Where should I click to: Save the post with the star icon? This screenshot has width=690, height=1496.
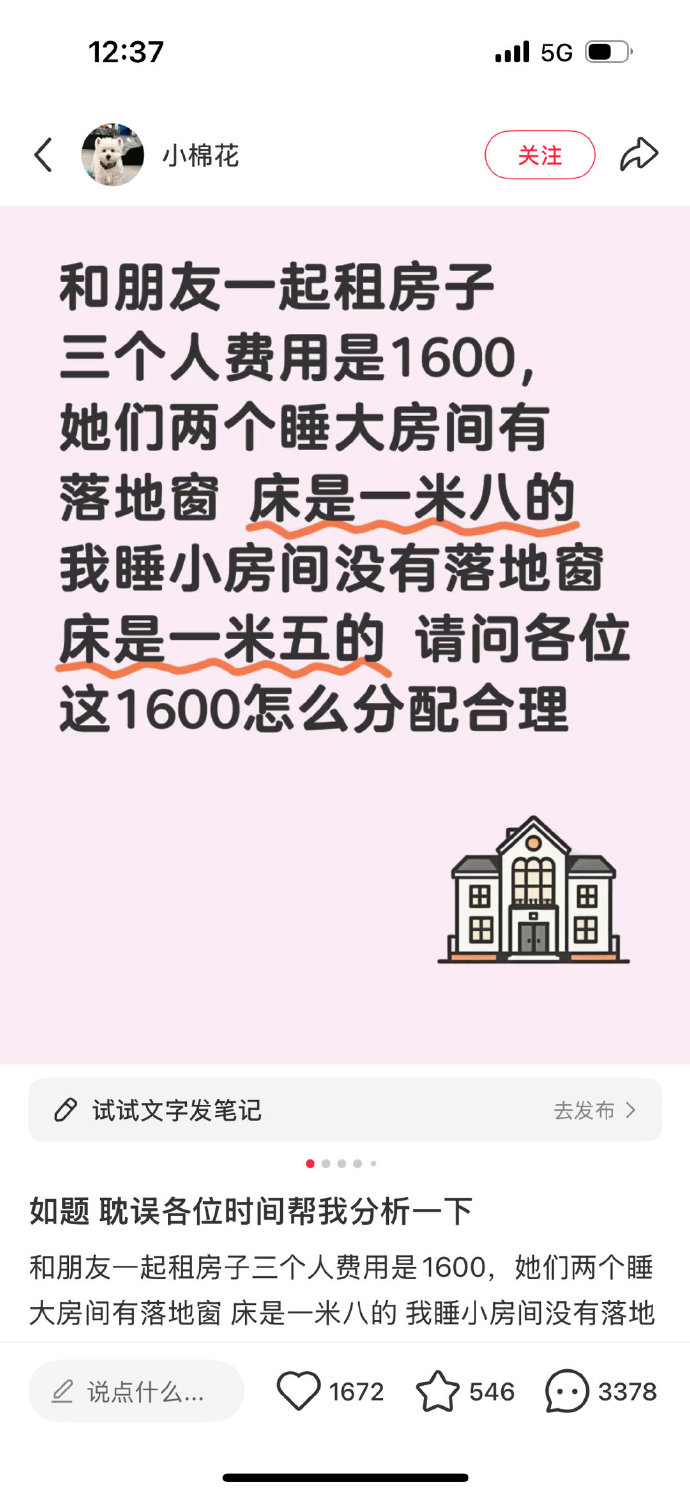[x=438, y=1391]
